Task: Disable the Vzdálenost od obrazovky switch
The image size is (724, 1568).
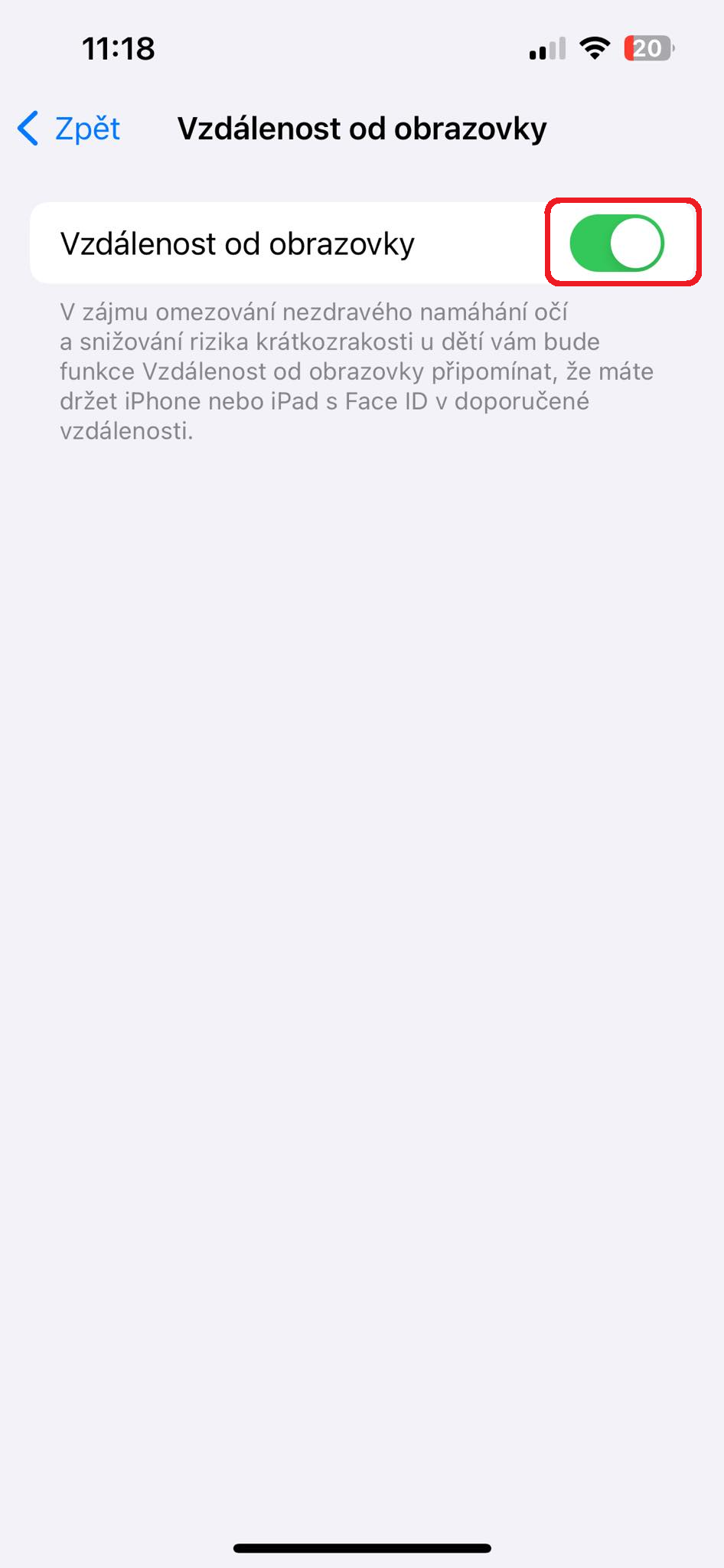Action: click(617, 243)
